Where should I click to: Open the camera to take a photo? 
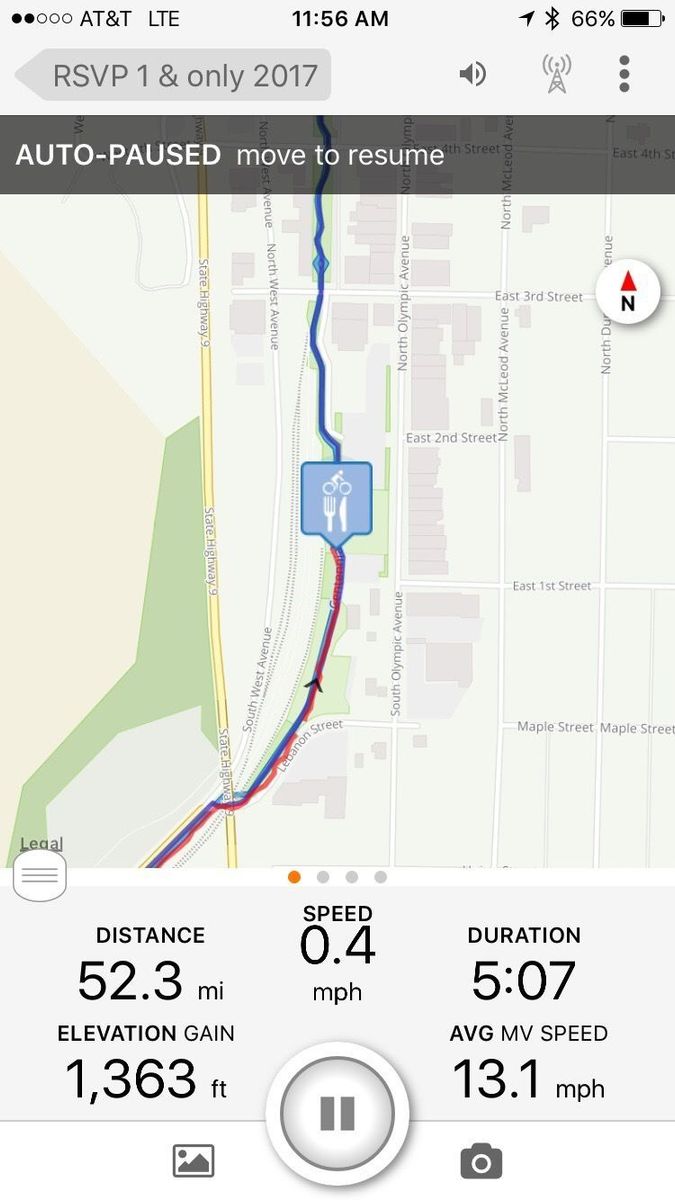(x=481, y=1161)
